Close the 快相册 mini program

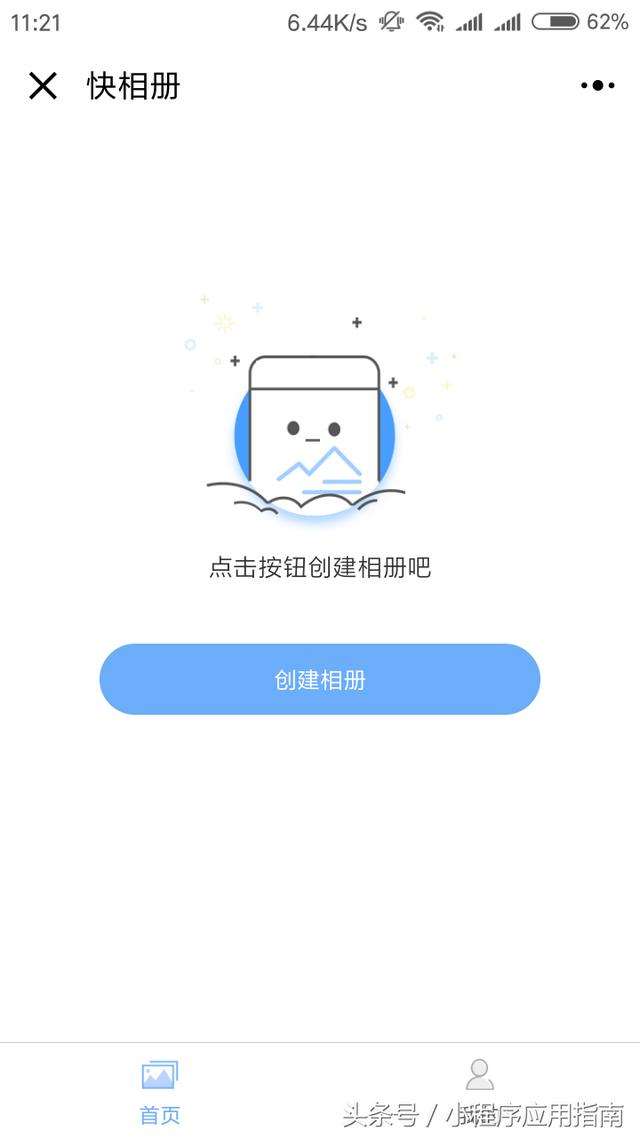(x=43, y=86)
